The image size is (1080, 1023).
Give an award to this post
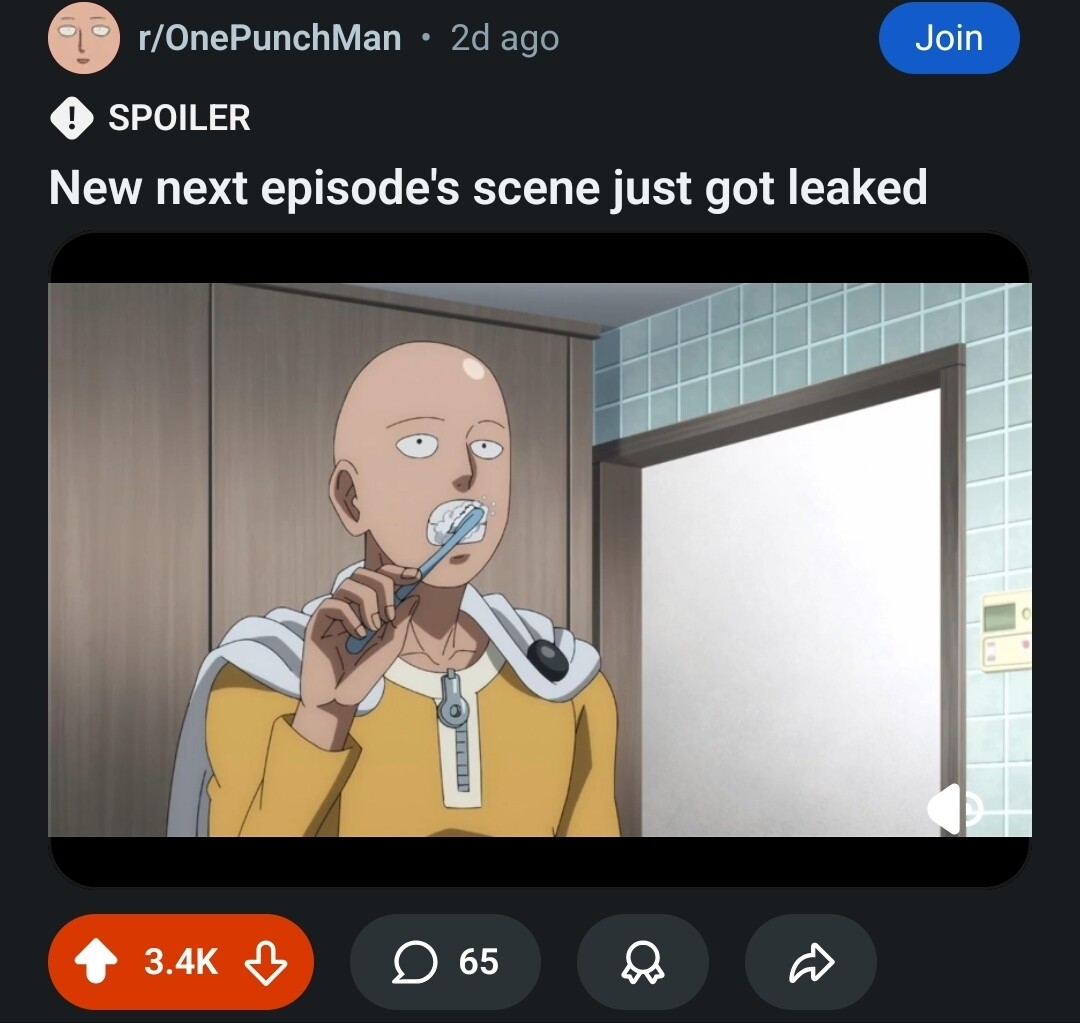click(643, 961)
